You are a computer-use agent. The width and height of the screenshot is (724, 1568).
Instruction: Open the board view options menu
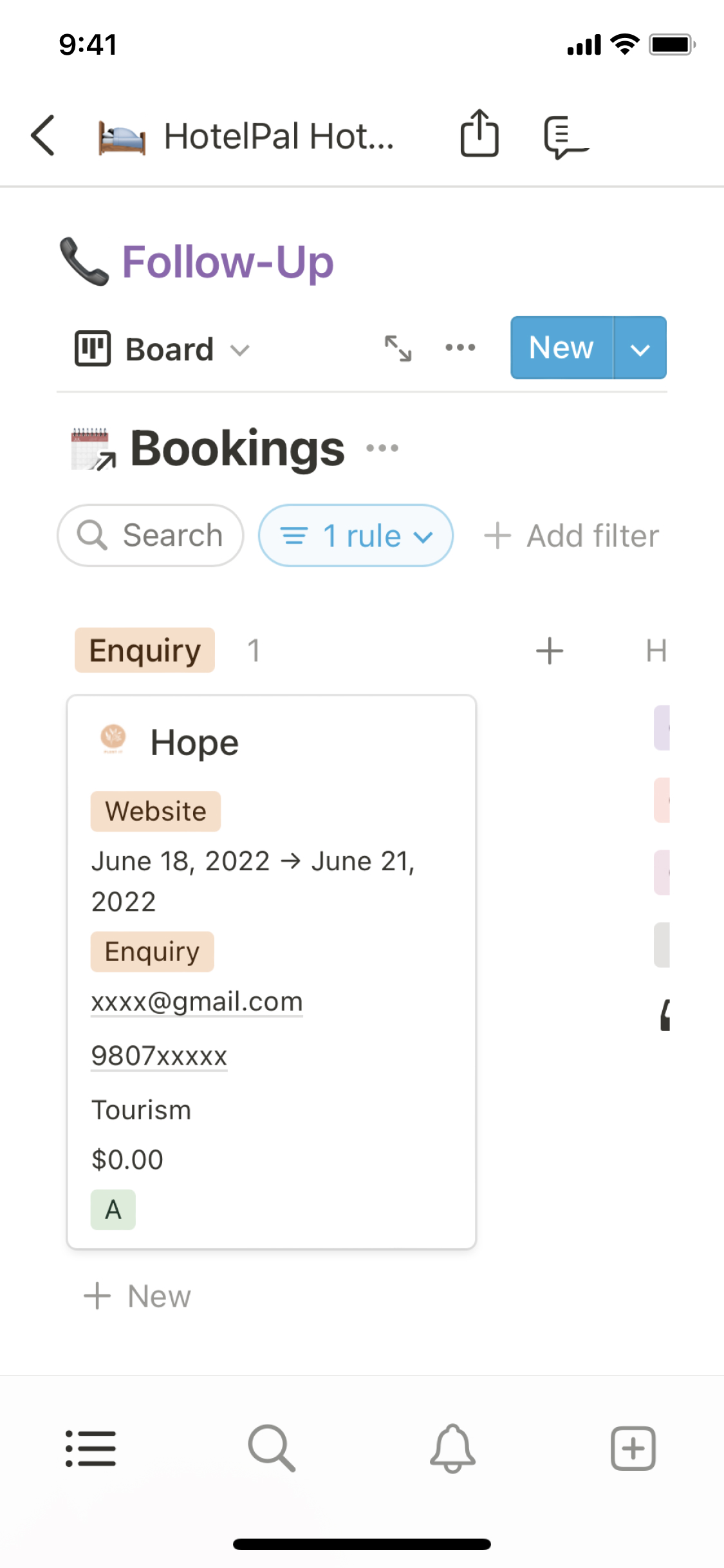pyautogui.click(x=460, y=348)
